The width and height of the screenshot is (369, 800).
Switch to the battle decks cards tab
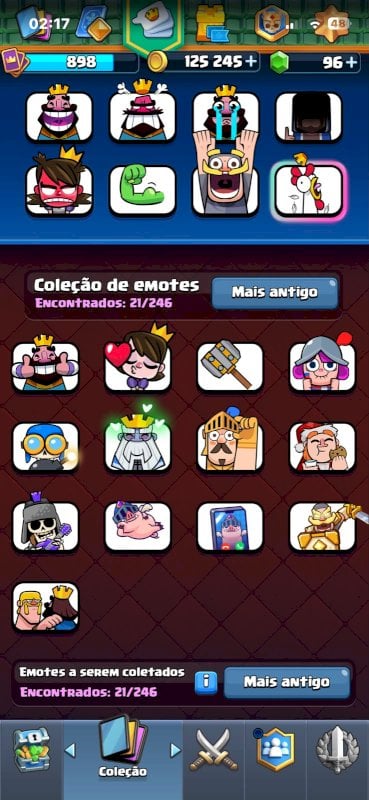pyautogui.click(x=34, y=22)
